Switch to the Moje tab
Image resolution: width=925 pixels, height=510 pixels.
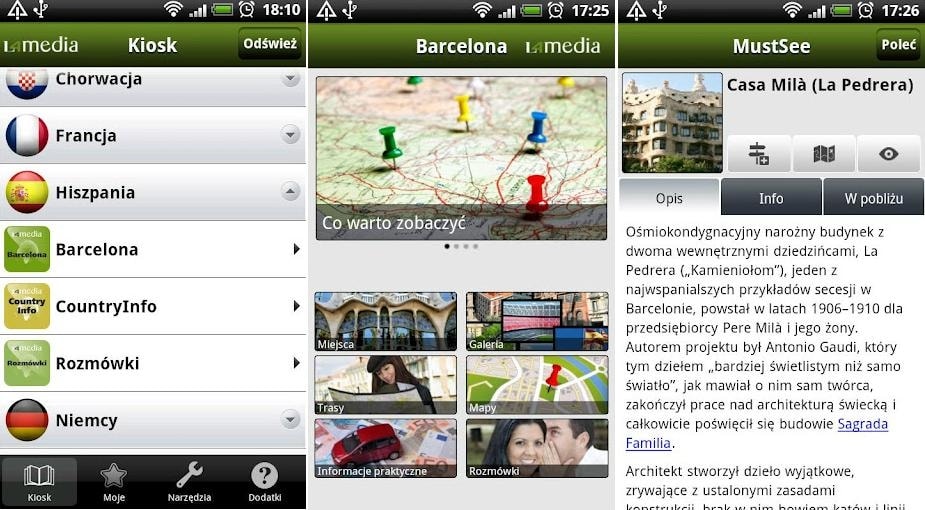tap(114, 482)
